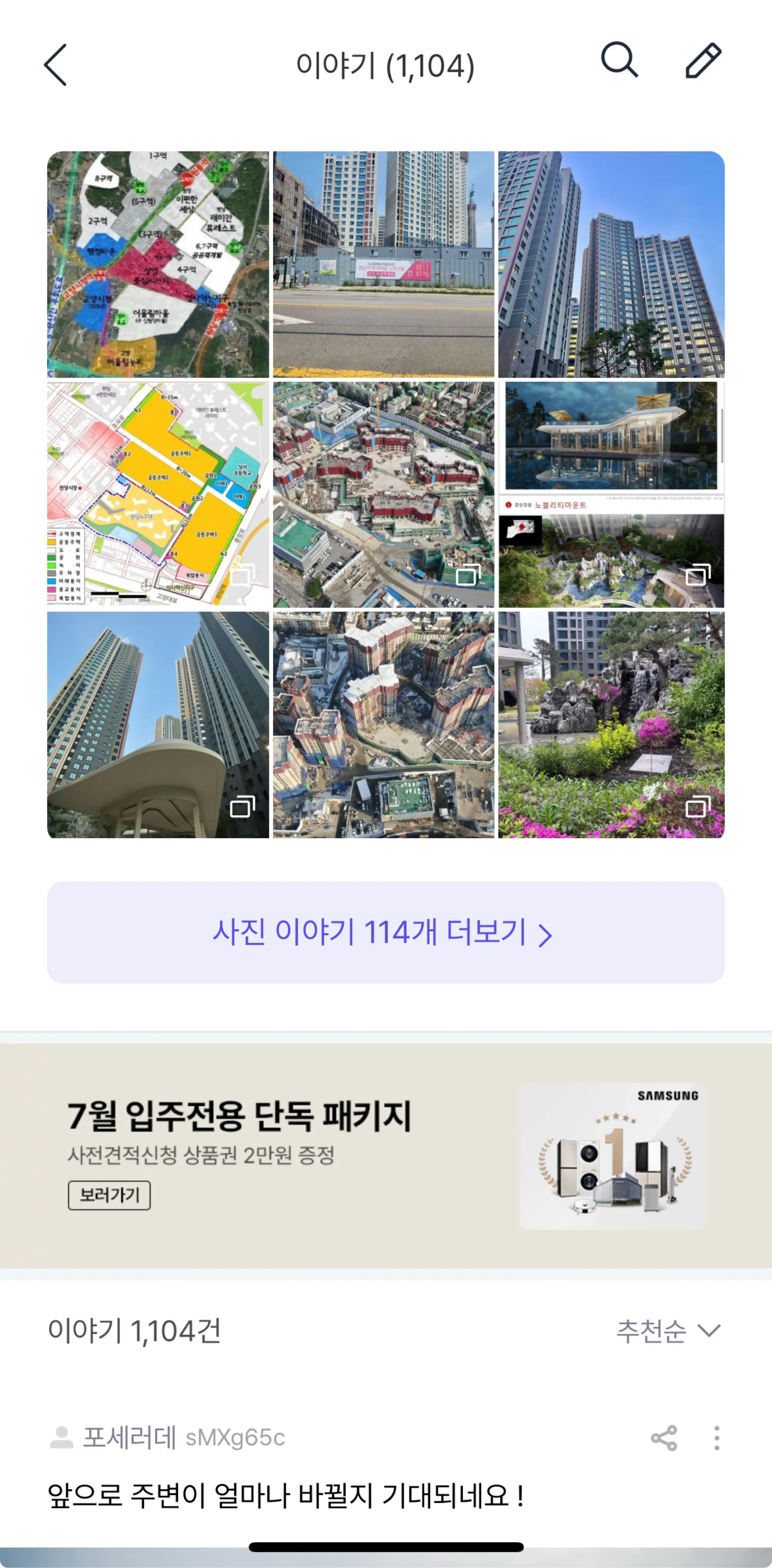The width and height of the screenshot is (772, 1568).
Task: Open the aerial photo of red-brick buildings
Action: pos(384,724)
